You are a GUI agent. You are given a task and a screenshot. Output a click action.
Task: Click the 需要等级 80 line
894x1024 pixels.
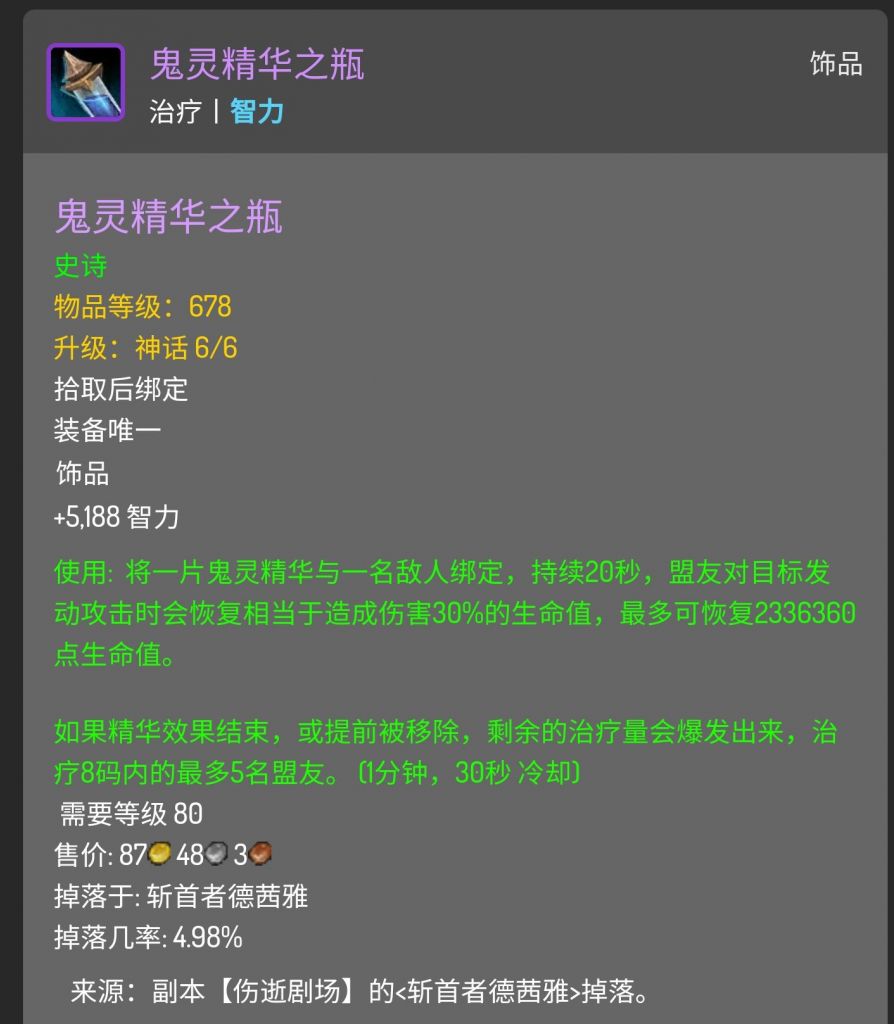pyautogui.click(x=129, y=815)
